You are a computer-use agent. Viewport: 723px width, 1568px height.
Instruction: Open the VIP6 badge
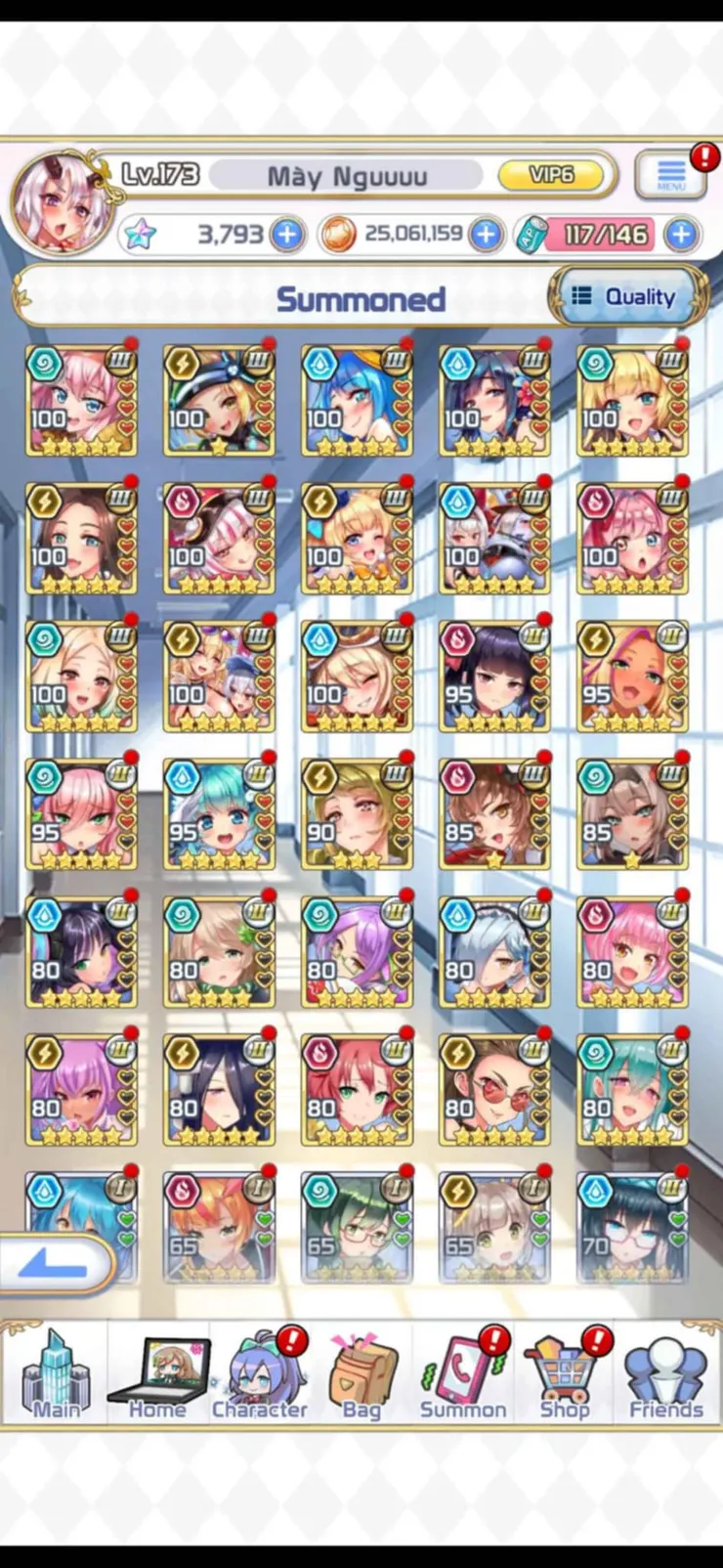551,175
